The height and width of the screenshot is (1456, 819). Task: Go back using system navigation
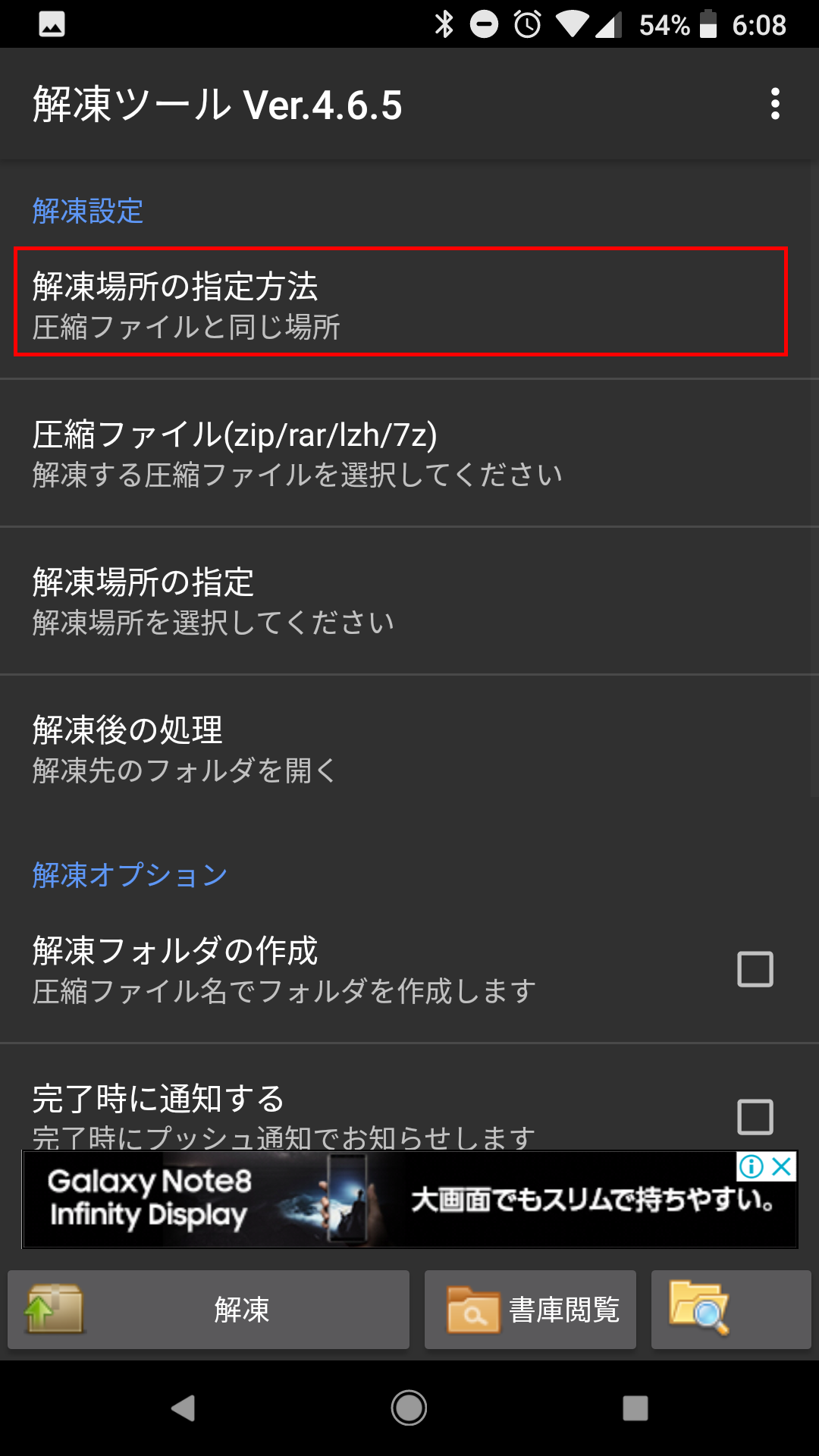[x=183, y=1408]
